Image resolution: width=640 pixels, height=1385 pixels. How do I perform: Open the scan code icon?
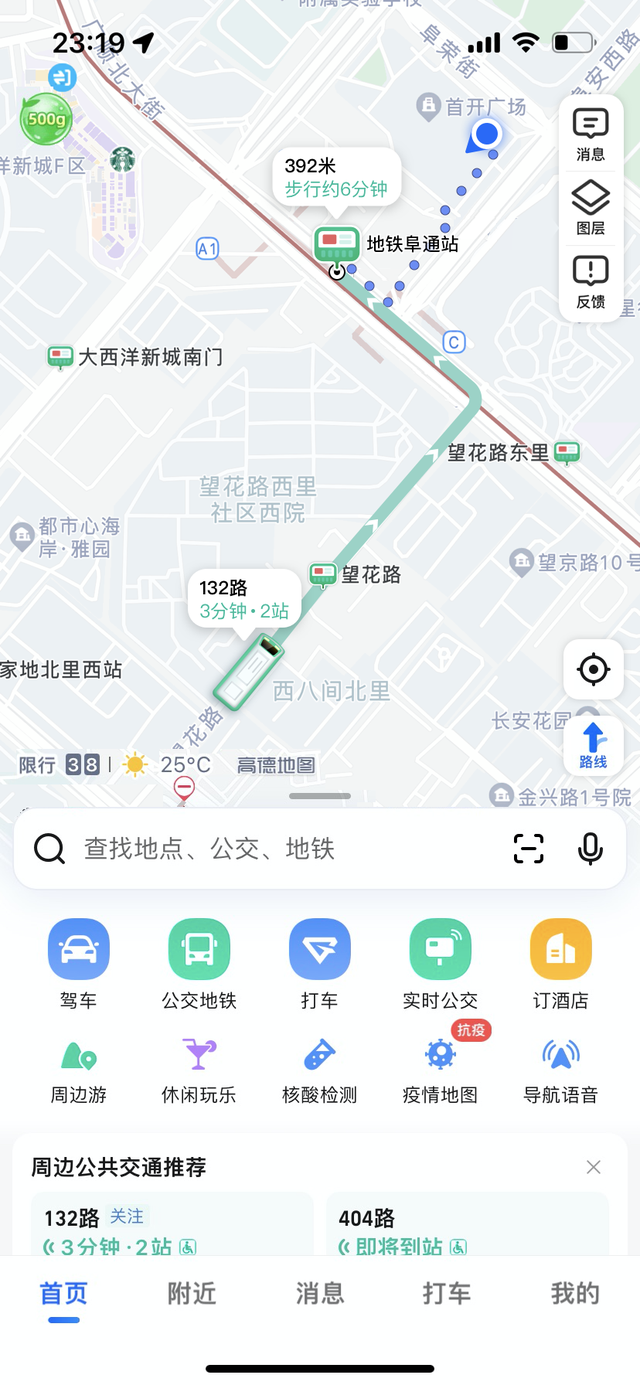click(x=529, y=849)
